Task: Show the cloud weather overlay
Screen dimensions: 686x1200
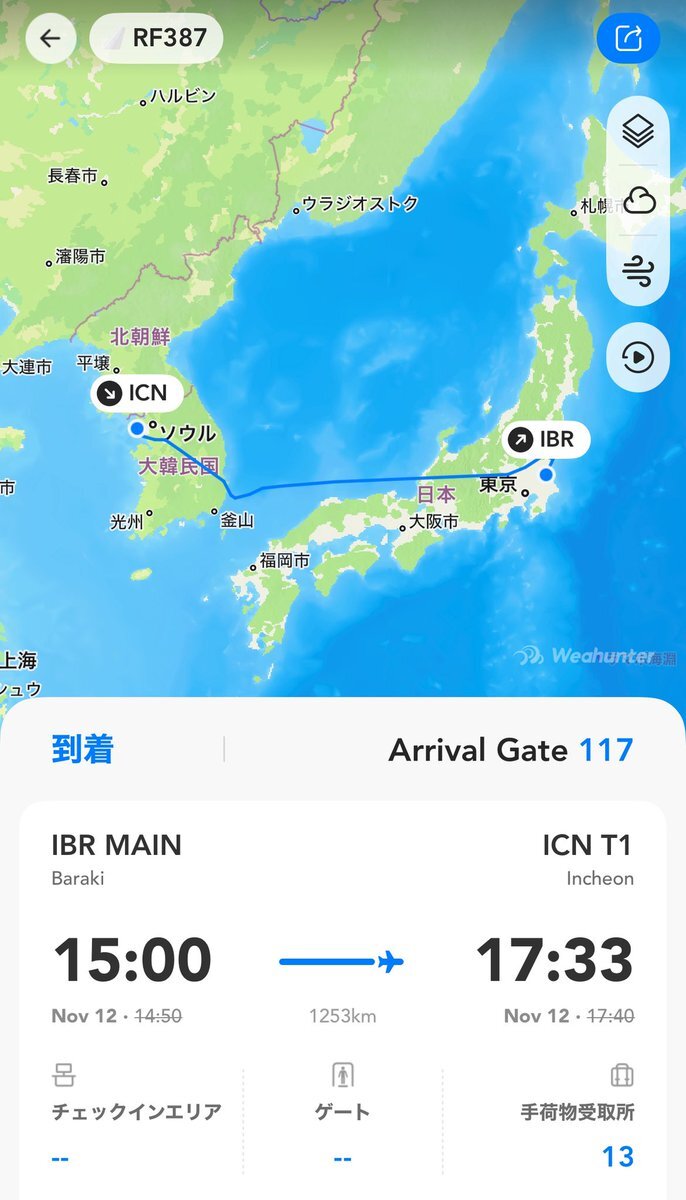Action: [638, 201]
